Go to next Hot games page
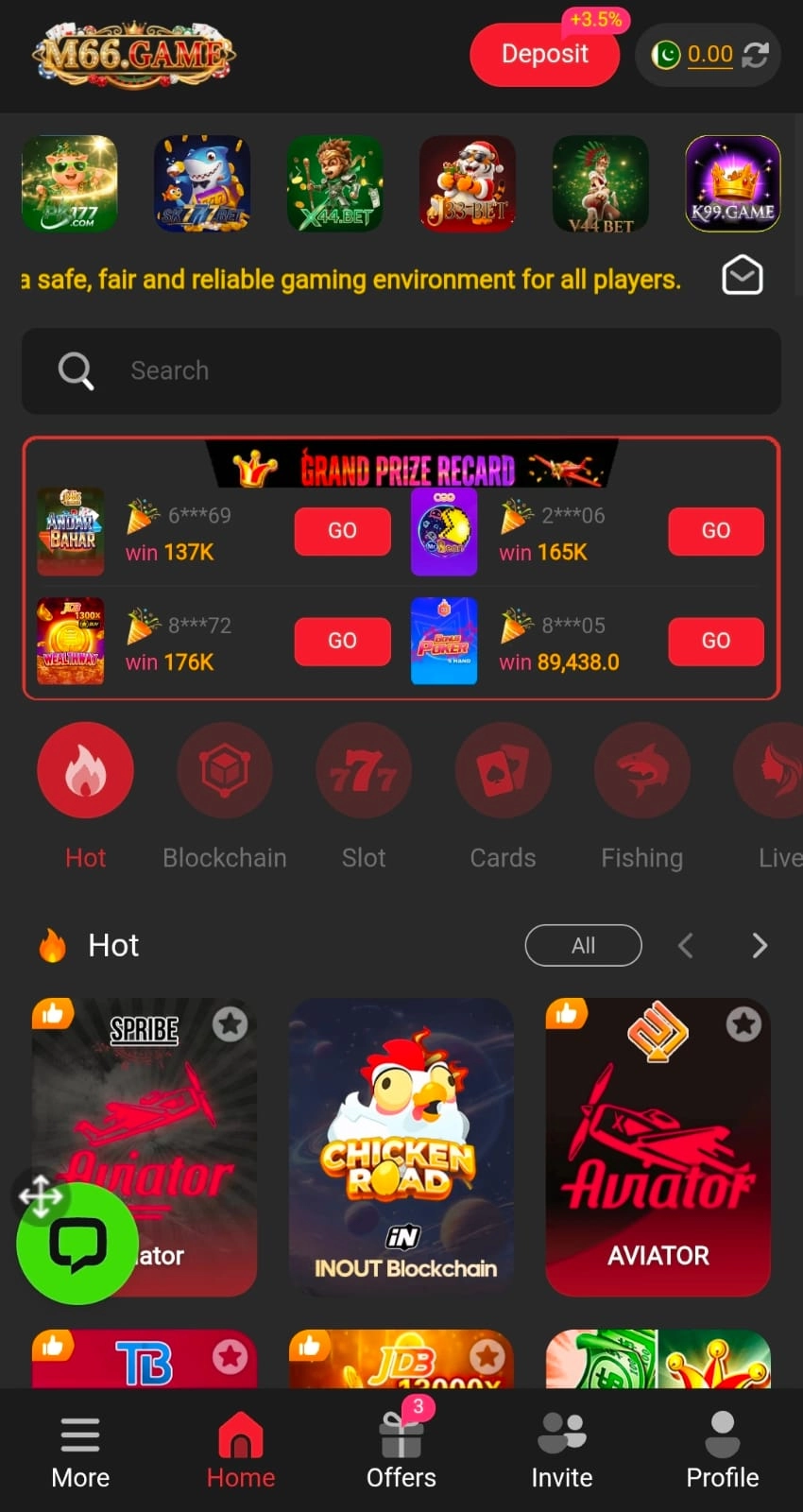 click(x=760, y=945)
